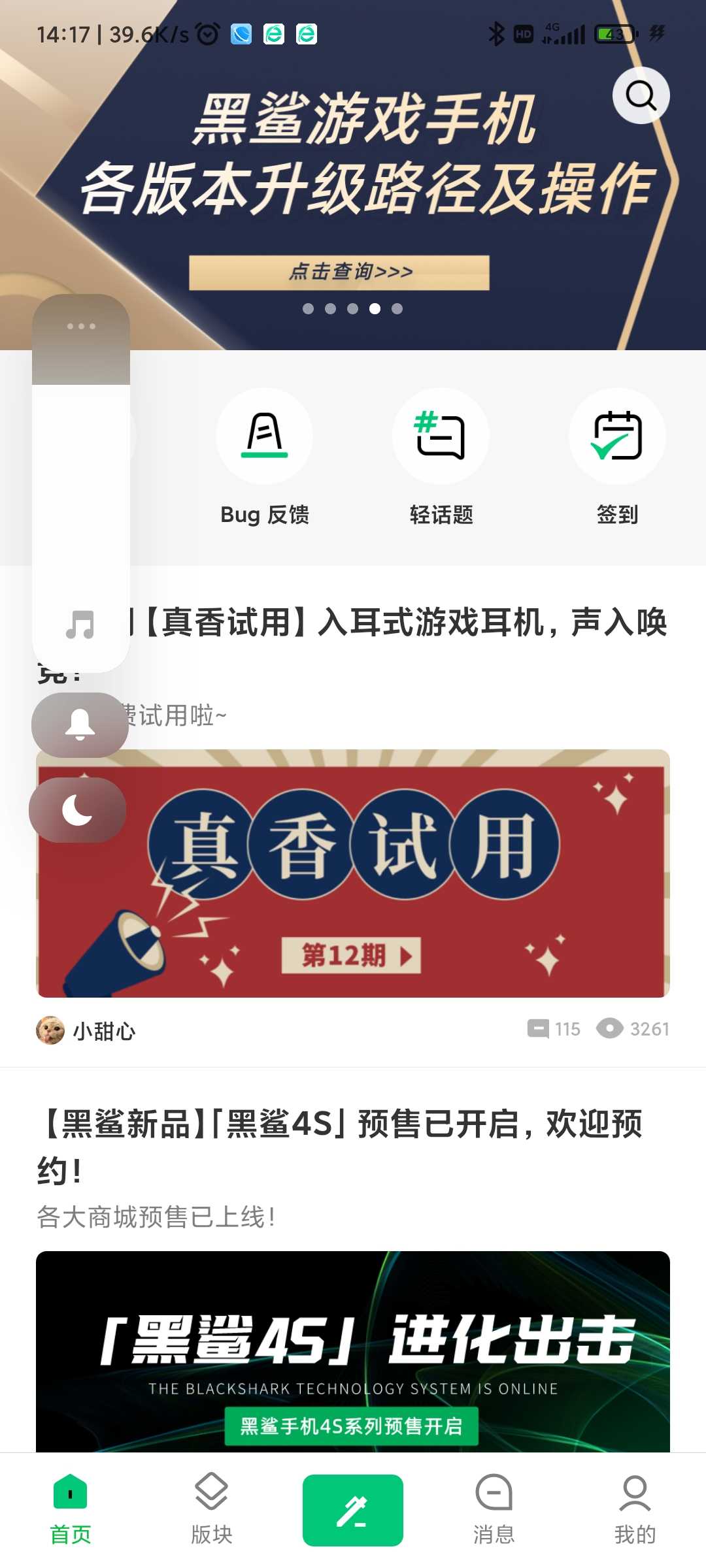This screenshot has height=1568, width=706.
Task: Open the search icon on the banner
Action: (x=641, y=95)
